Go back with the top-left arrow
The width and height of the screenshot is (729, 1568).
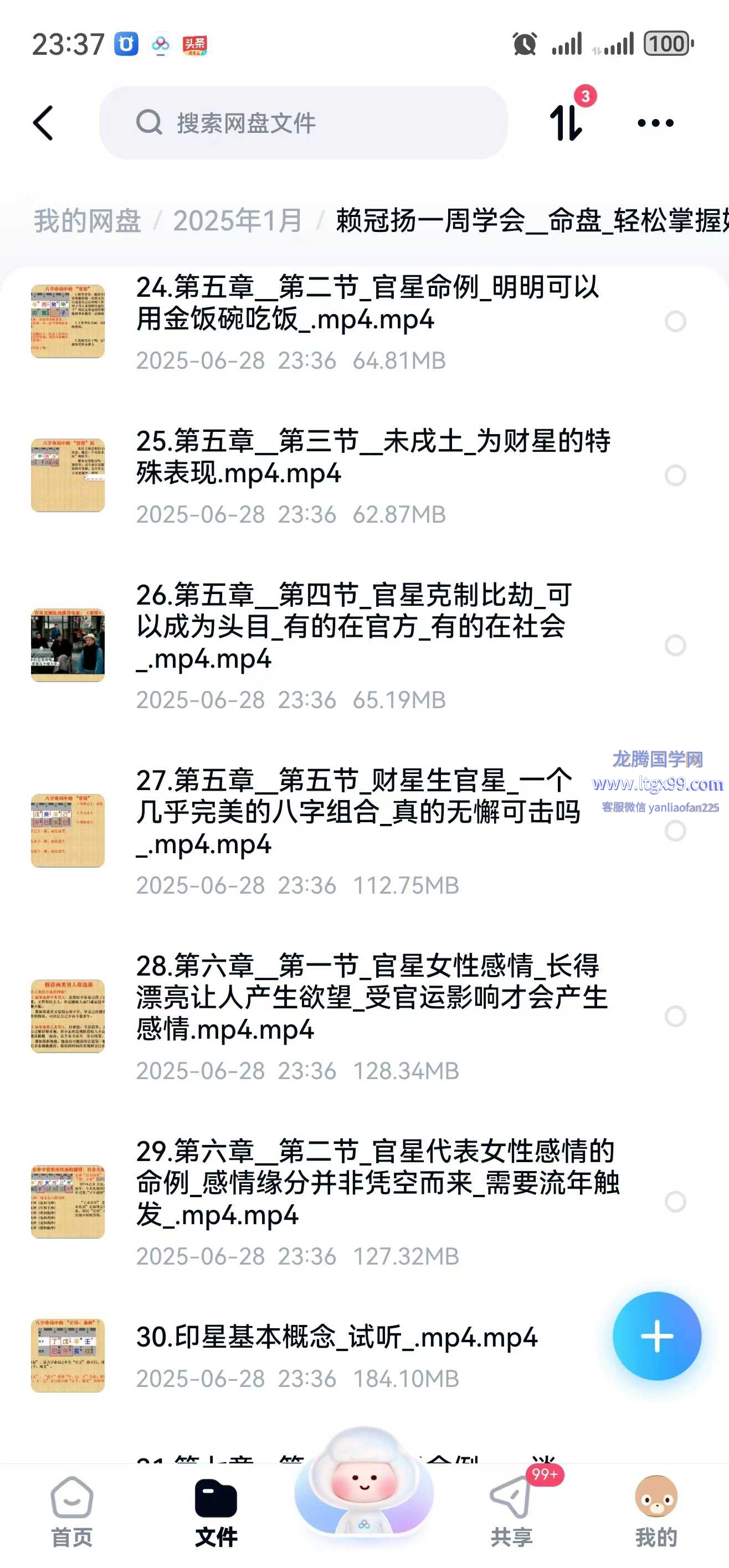pyautogui.click(x=44, y=123)
